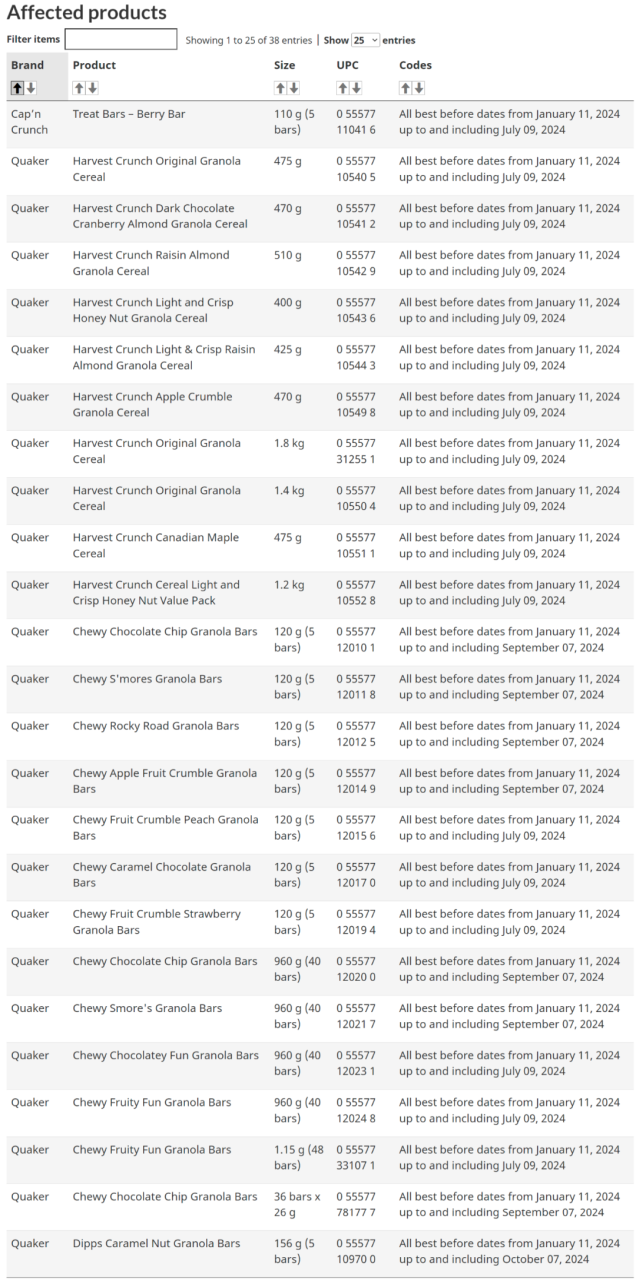Image resolution: width=636 pixels, height=1280 pixels.
Task: Open the Show entries dropdown
Action: pyautogui.click(x=365, y=40)
